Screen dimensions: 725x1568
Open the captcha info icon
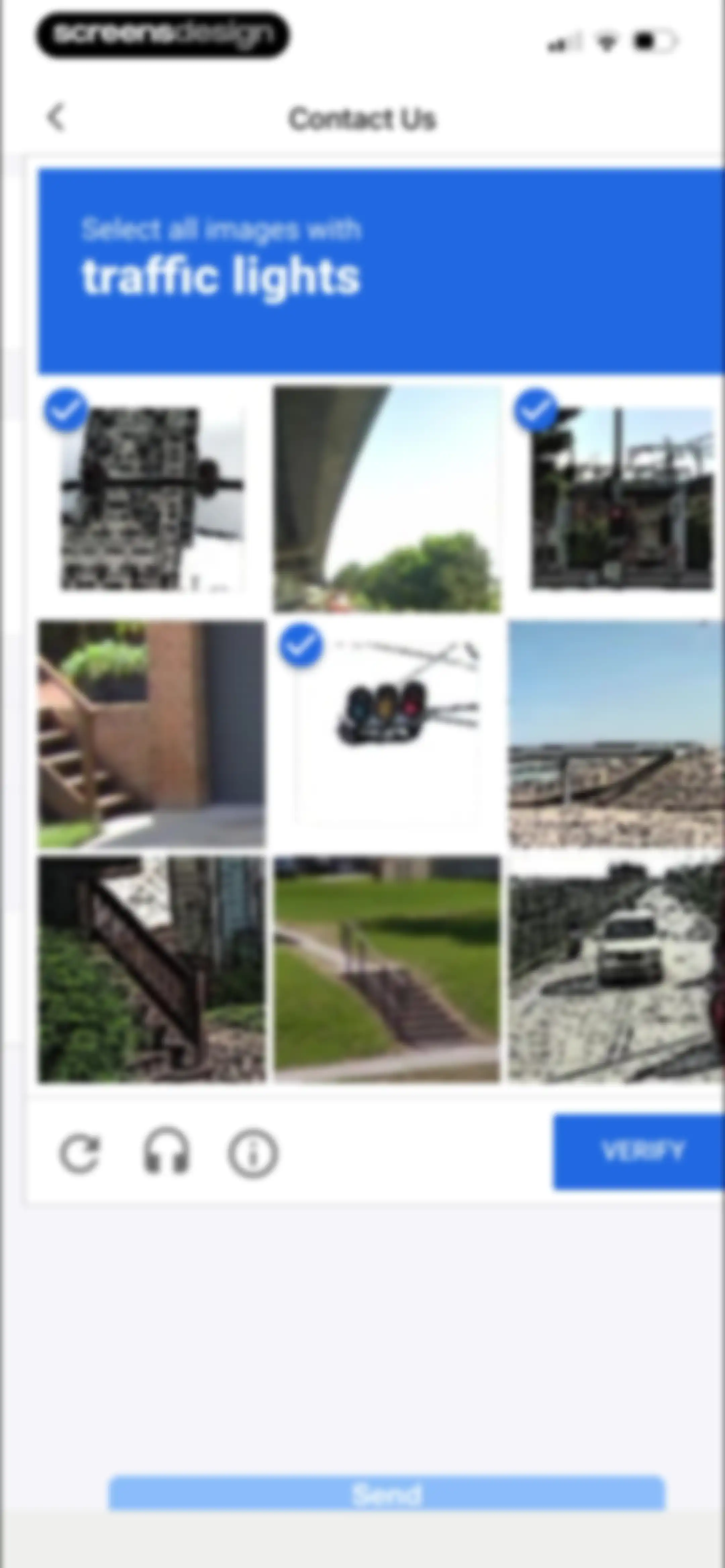coord(253,1153)
